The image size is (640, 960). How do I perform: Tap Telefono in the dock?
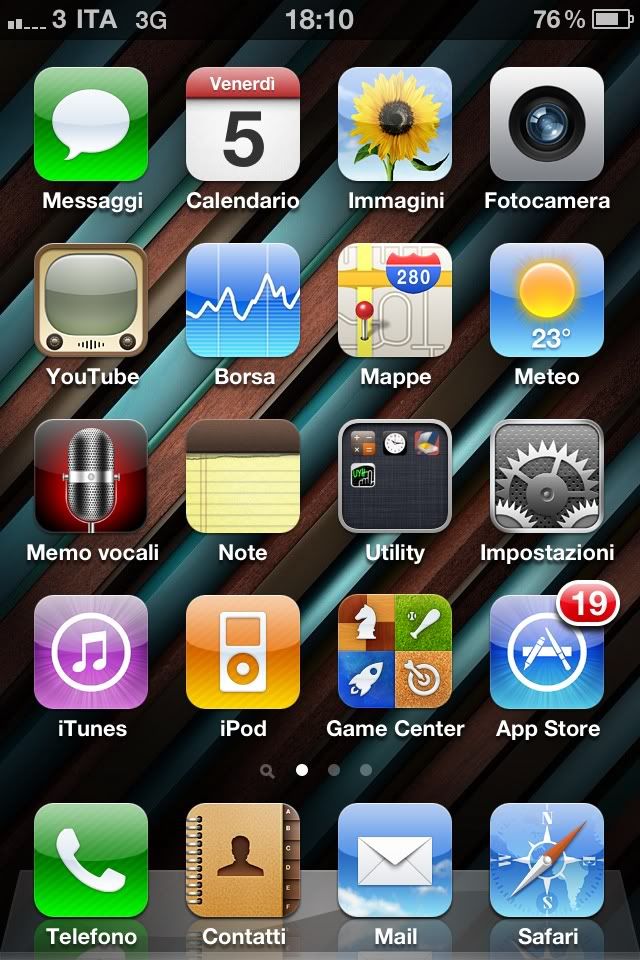[91, 860]
